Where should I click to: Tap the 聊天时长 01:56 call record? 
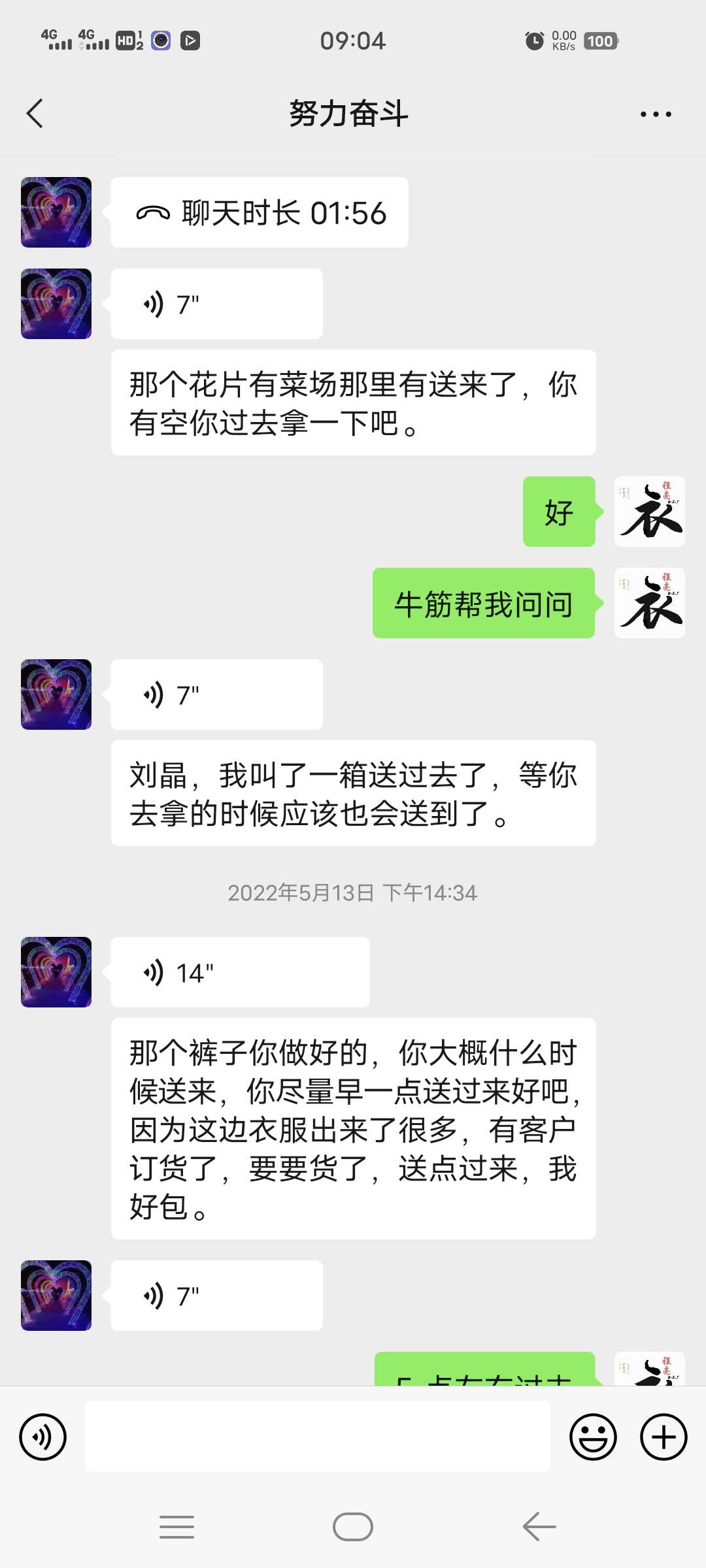point(260,213)
